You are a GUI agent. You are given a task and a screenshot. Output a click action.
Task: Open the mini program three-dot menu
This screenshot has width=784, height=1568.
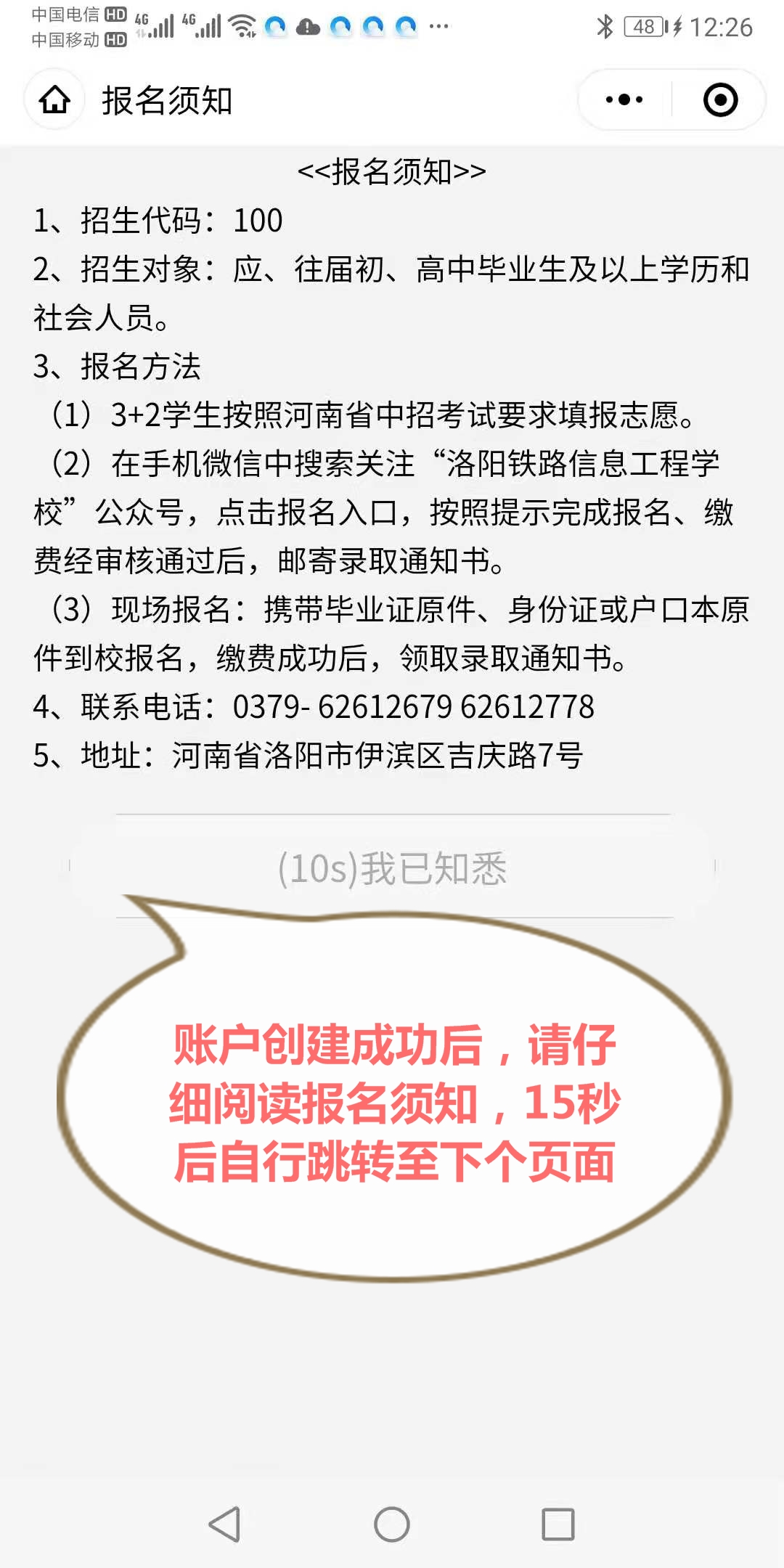tap(624, 99)
